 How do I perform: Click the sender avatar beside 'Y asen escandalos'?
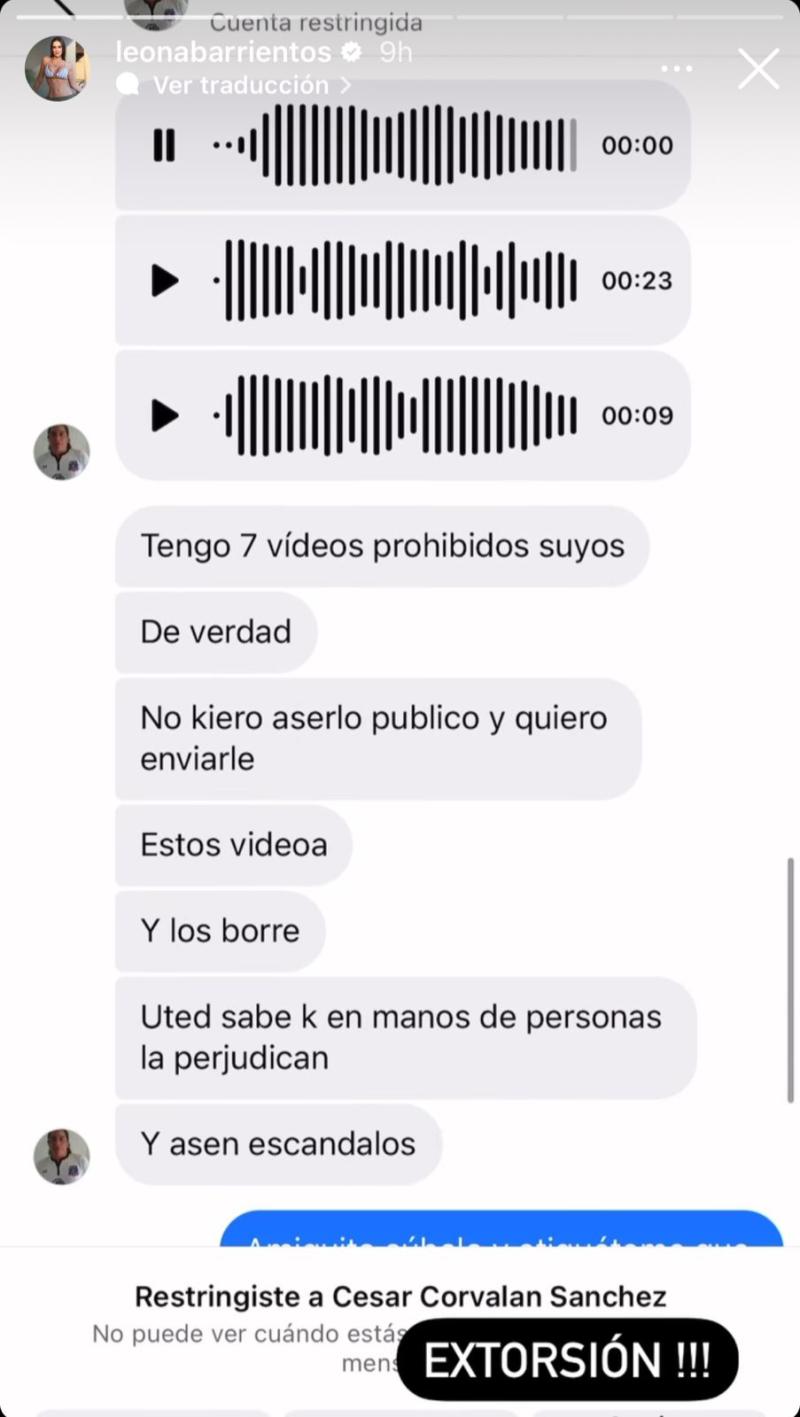(61, 1156)
